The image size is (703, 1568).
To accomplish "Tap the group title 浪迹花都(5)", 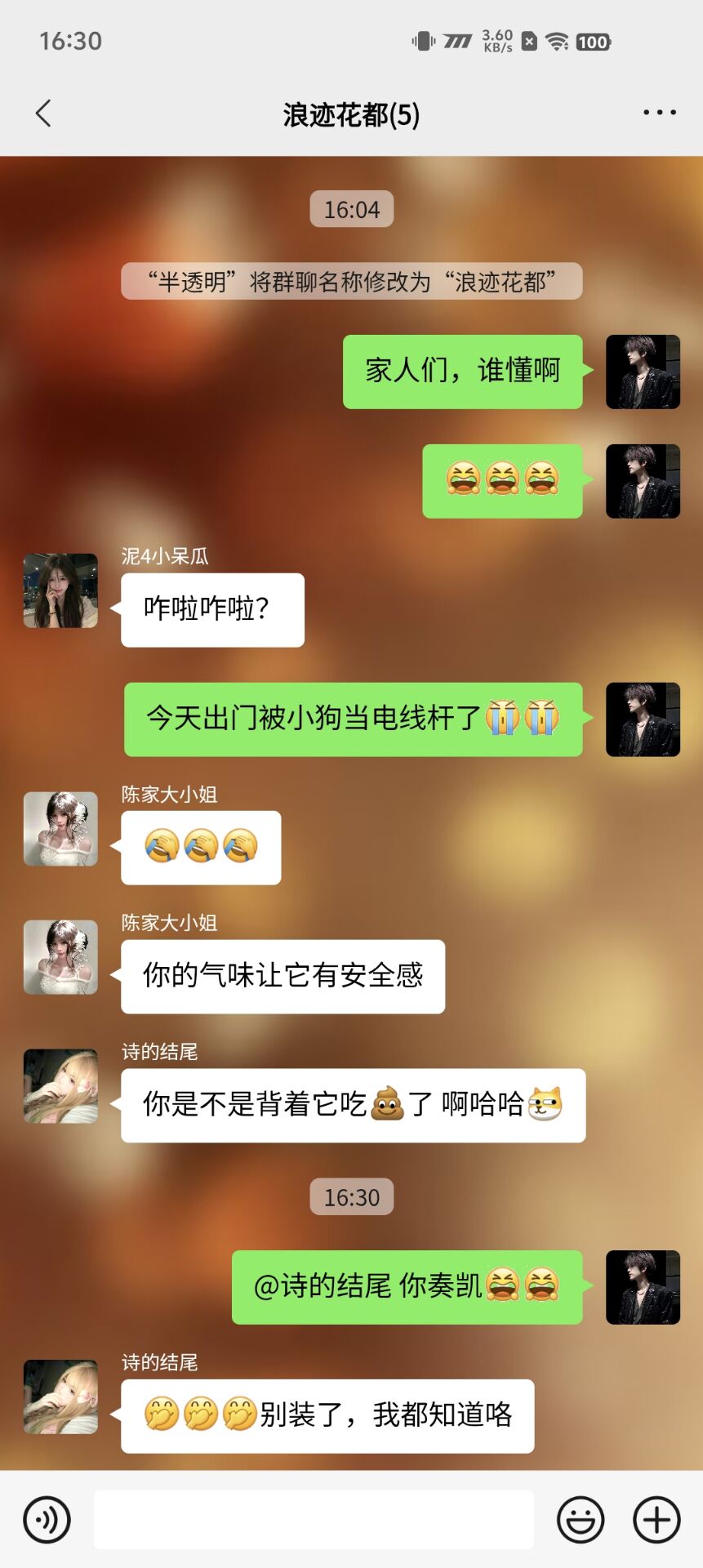I will [351, 114].
